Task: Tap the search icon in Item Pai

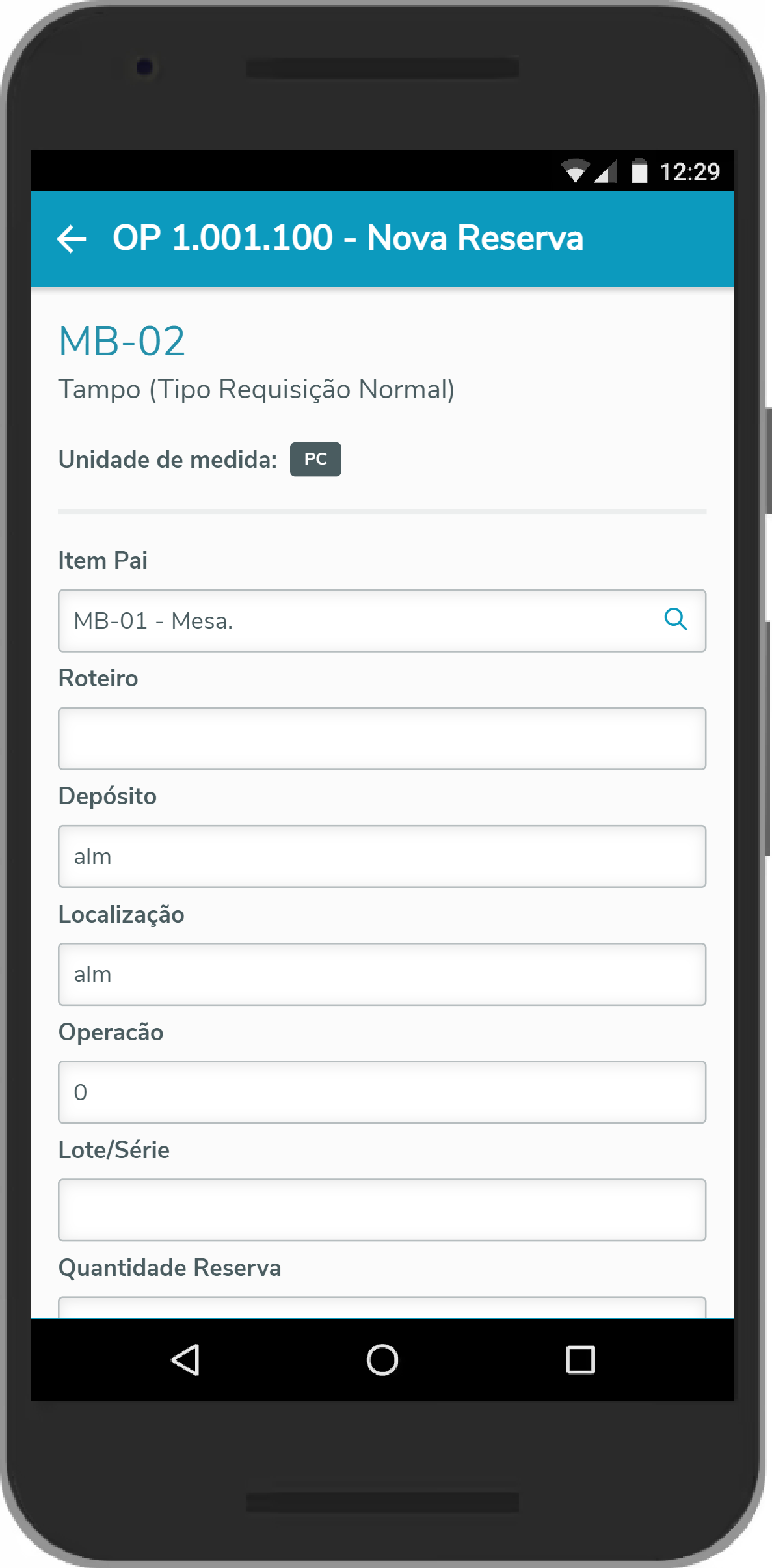Action: click(x=676, y=619)
